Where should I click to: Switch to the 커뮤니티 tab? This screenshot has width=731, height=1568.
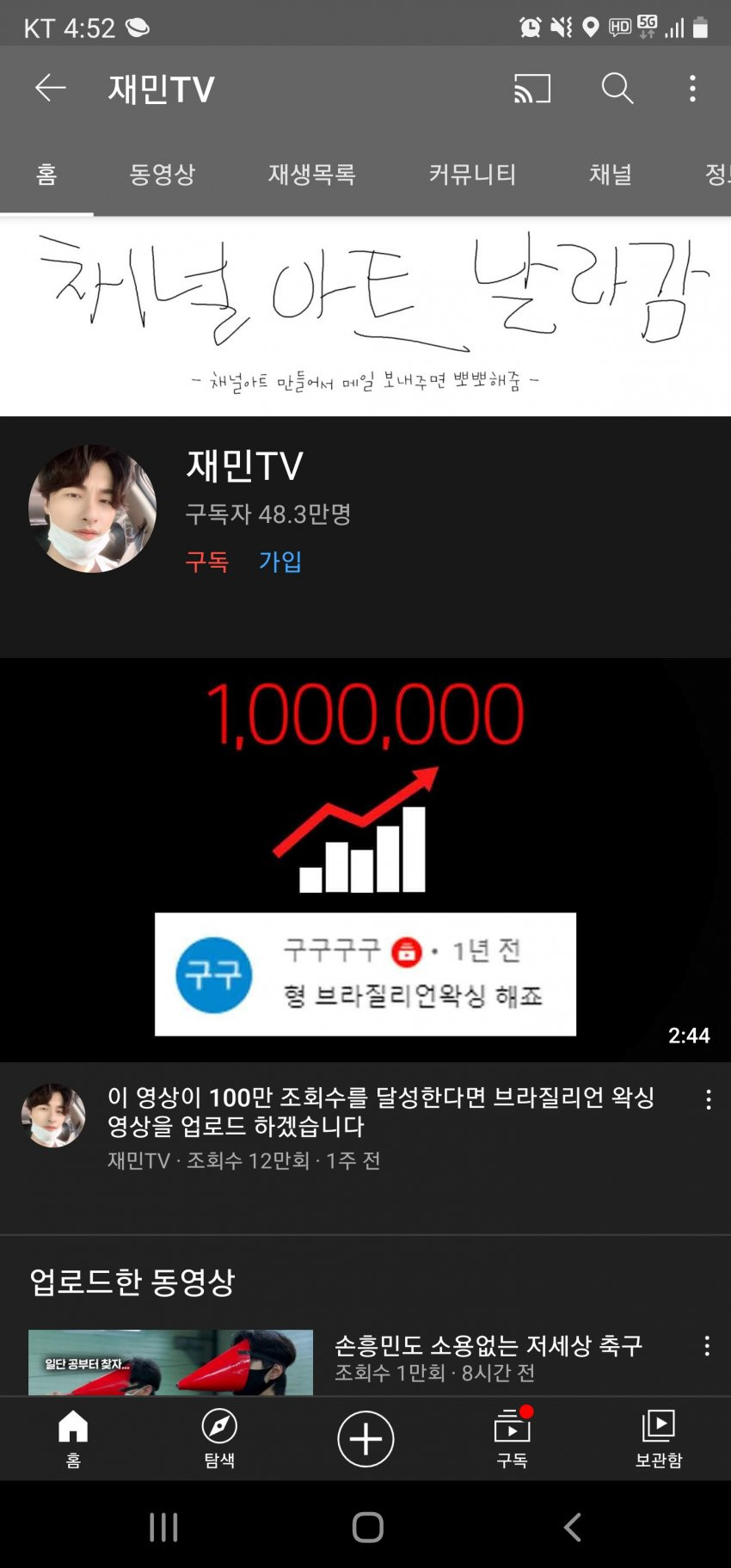(472, 175)
